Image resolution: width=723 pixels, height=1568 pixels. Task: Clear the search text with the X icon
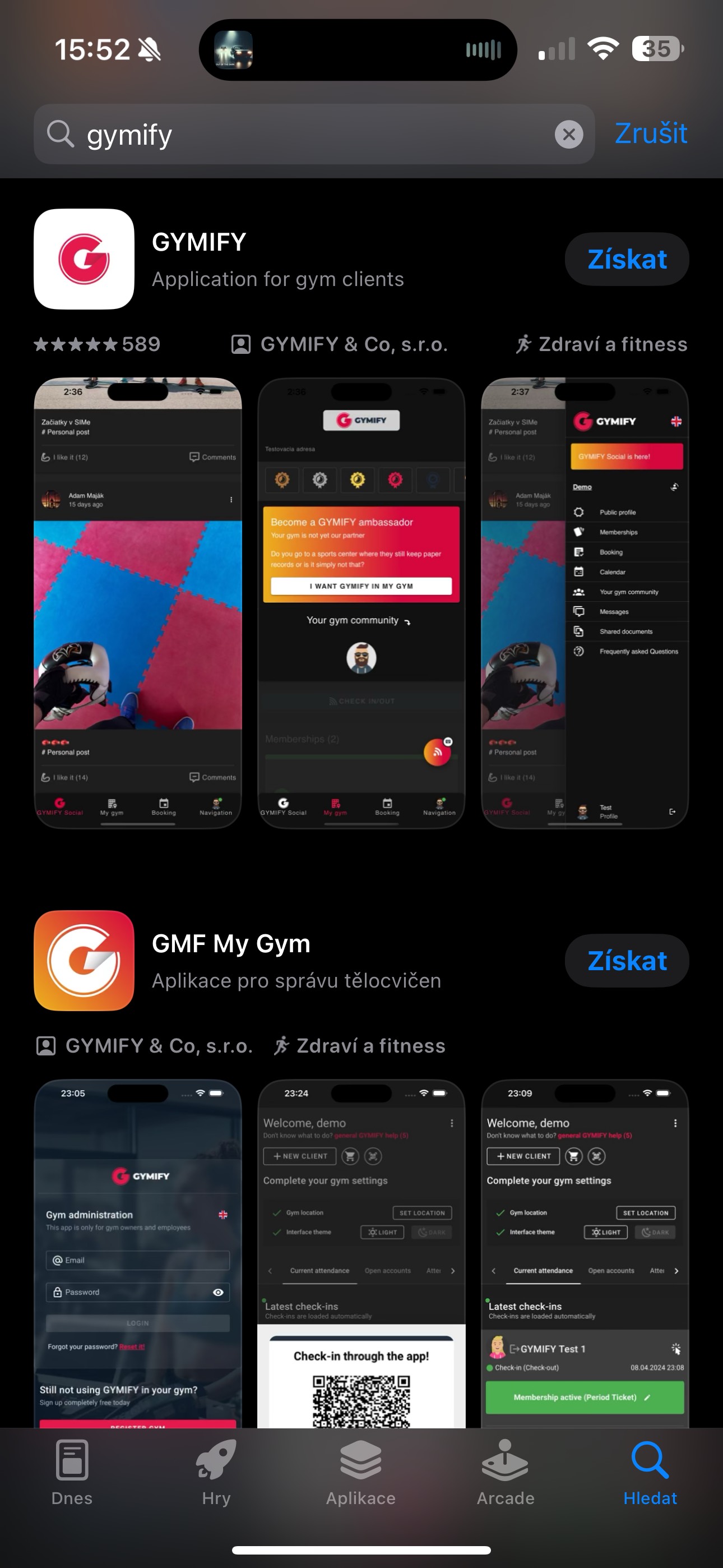point(568,134)
